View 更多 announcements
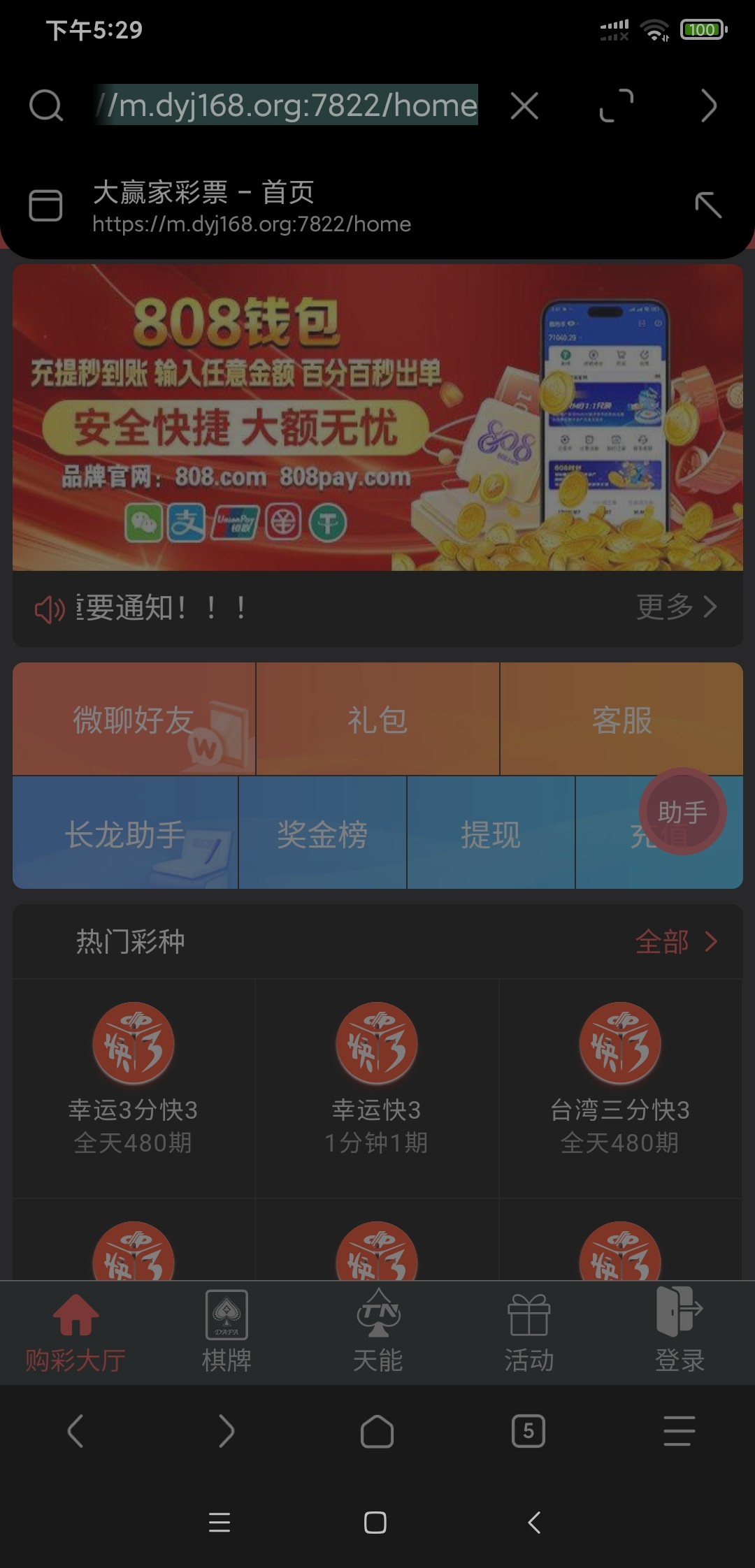Viewport: 755px width, 1568px height. coord(676,607)
